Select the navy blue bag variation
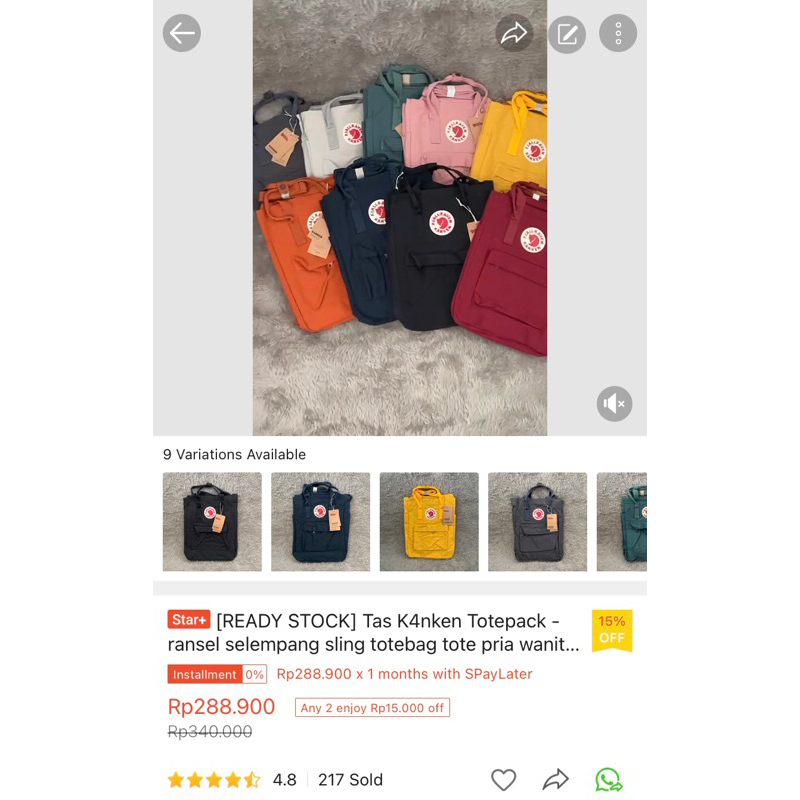 tap(320, 522)
